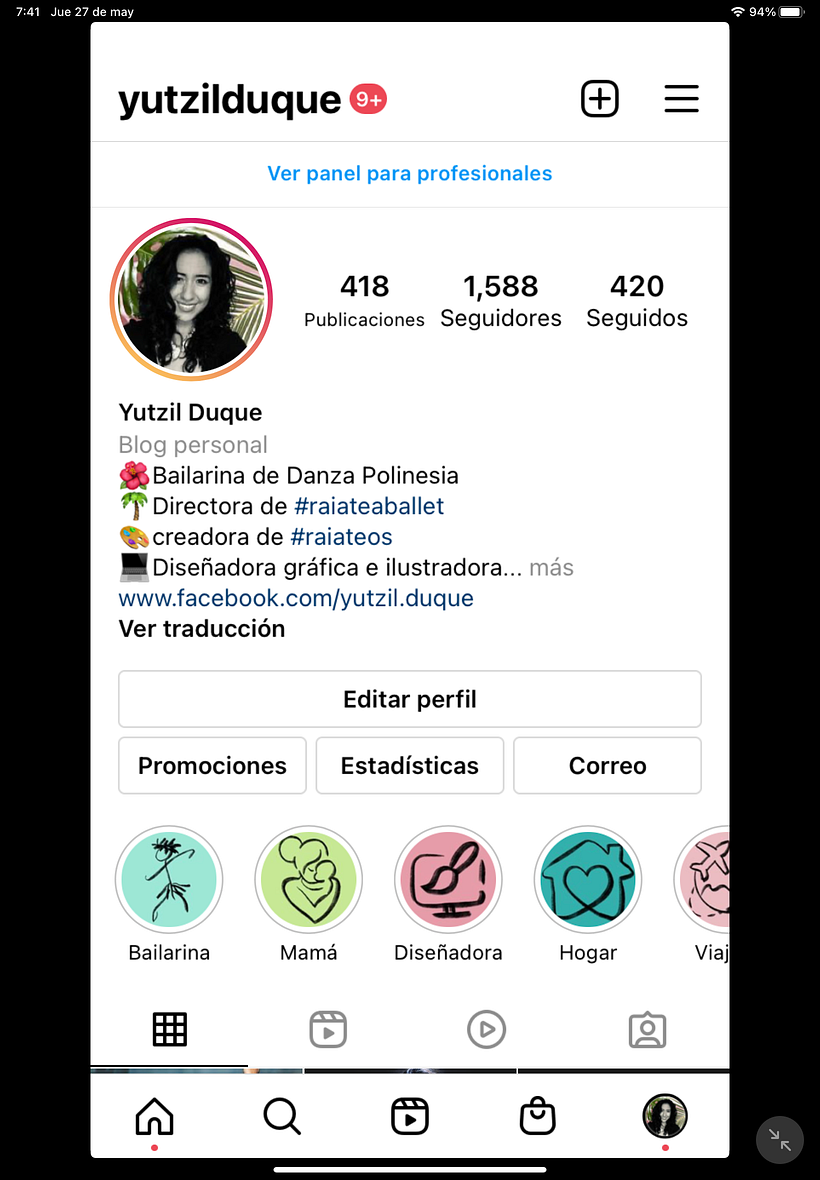Open the 'Estadísticas' button
Viewport: 820px width, 1180px height.
click(x=409, y=765)
